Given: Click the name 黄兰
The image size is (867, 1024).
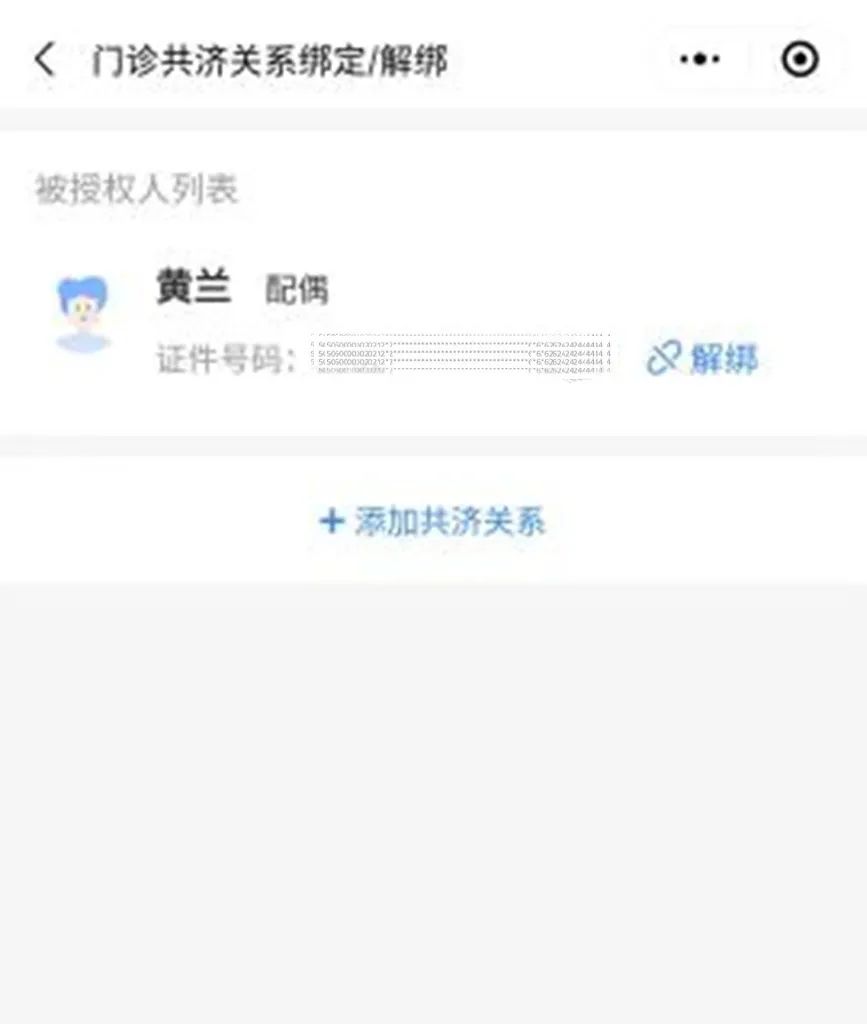Looking at the screenshot, I should click(196, 288).
